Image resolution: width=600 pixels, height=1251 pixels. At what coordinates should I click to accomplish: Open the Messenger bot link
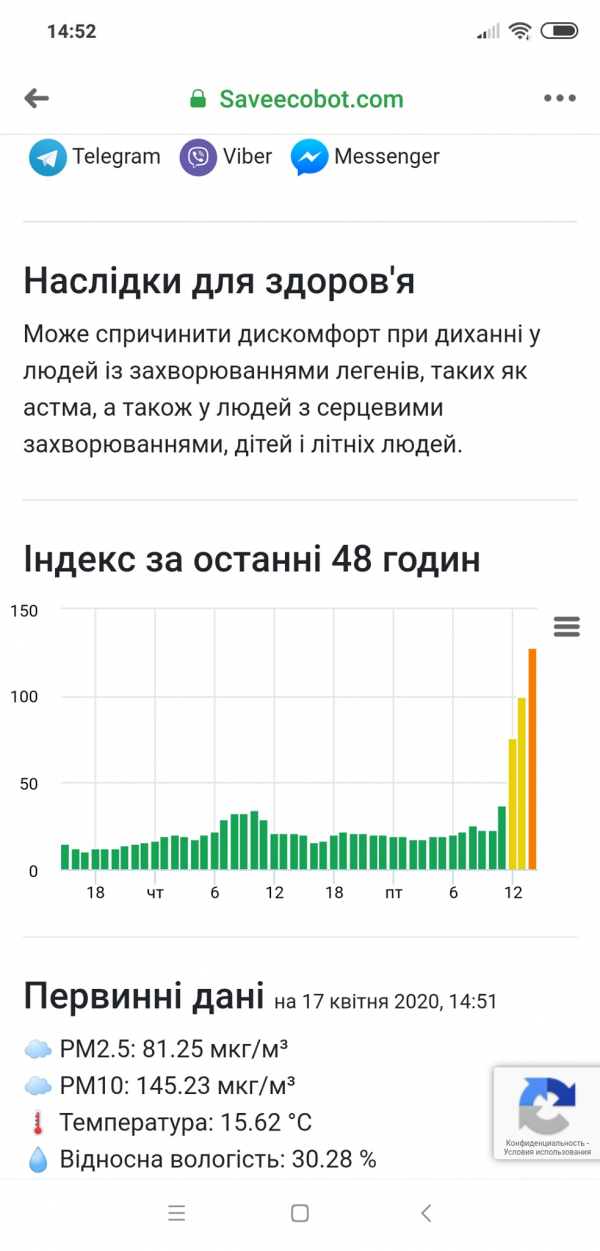point(365,157)
